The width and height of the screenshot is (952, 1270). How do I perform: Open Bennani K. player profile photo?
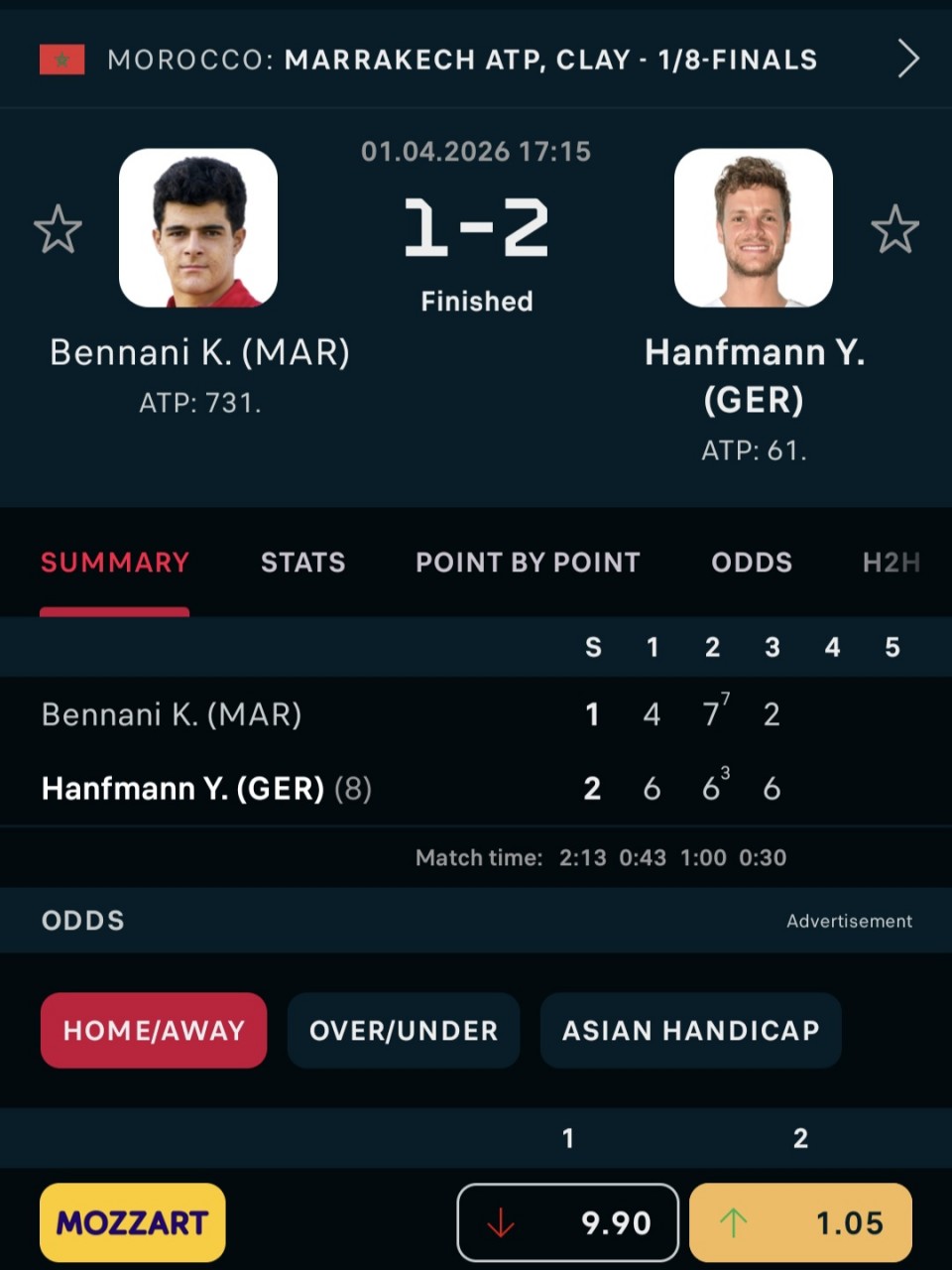pyautogui.click(x=198, y=228)
